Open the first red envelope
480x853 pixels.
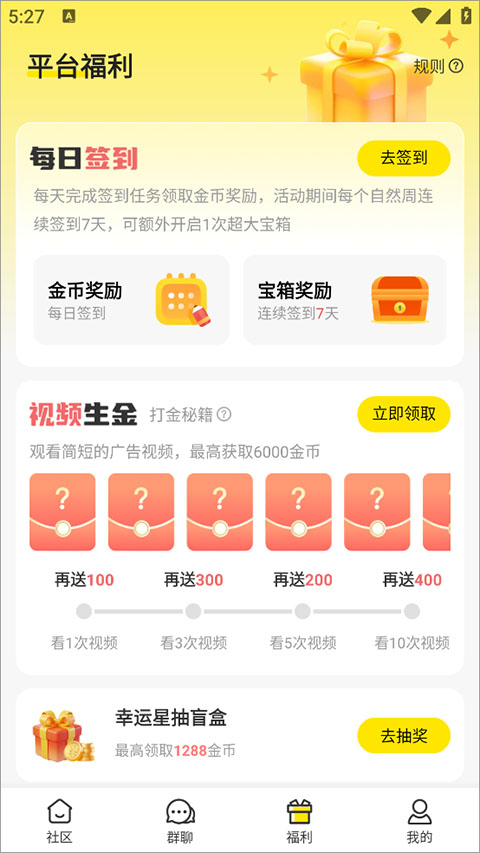[62, 512]
